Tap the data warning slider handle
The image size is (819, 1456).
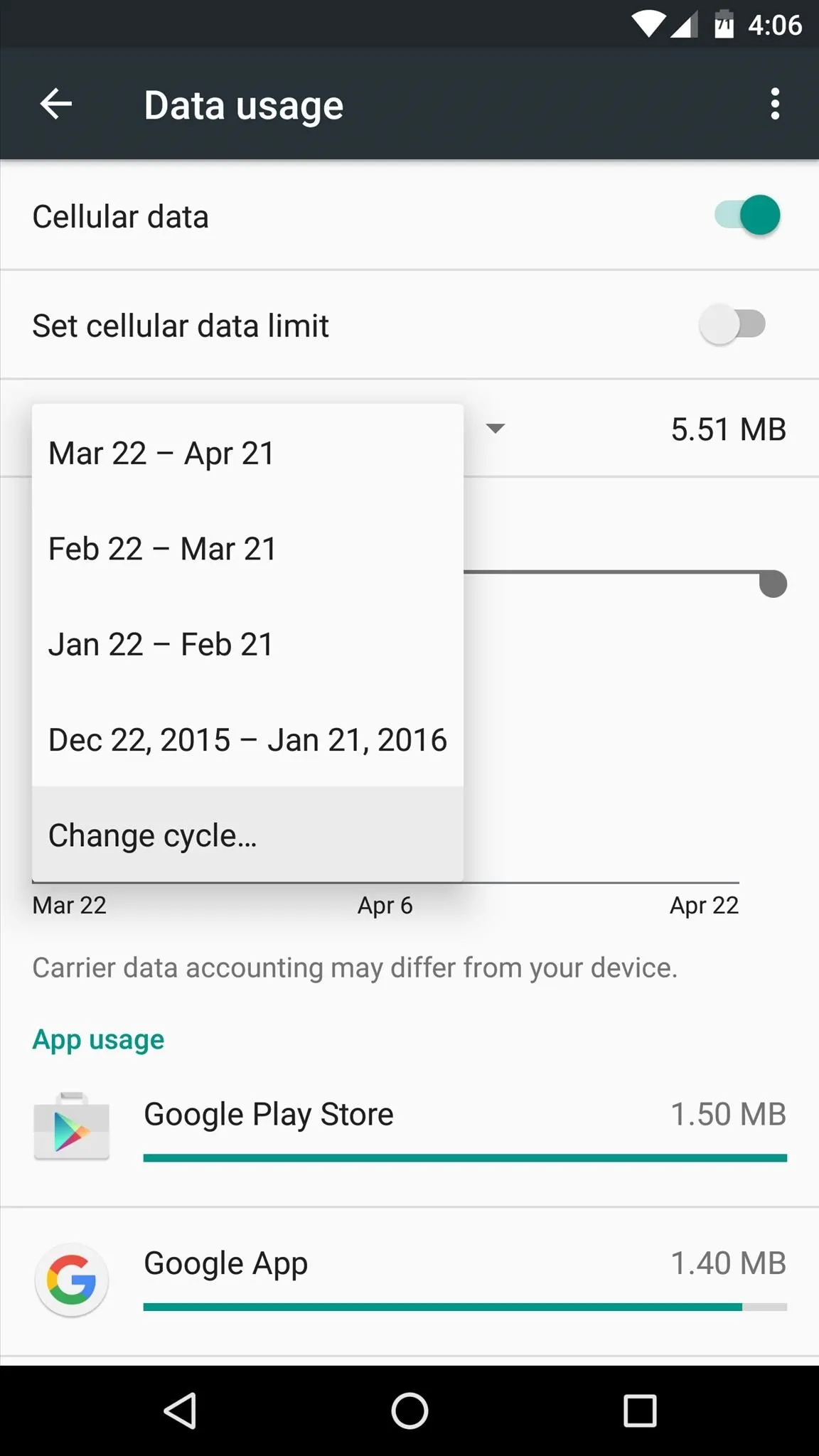(773, 584)
